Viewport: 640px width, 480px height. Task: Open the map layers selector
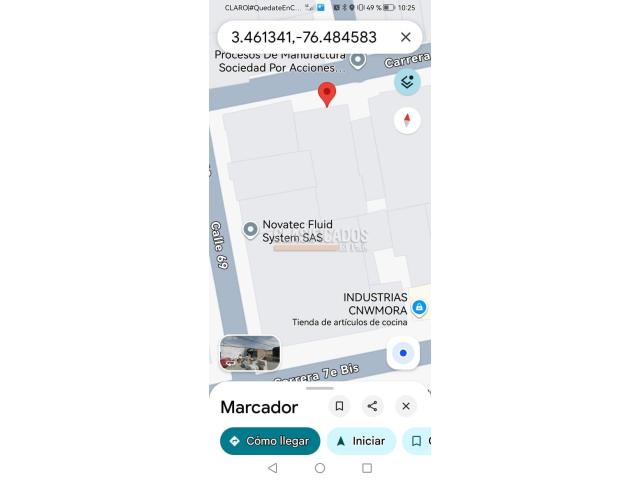coord(407,83)
